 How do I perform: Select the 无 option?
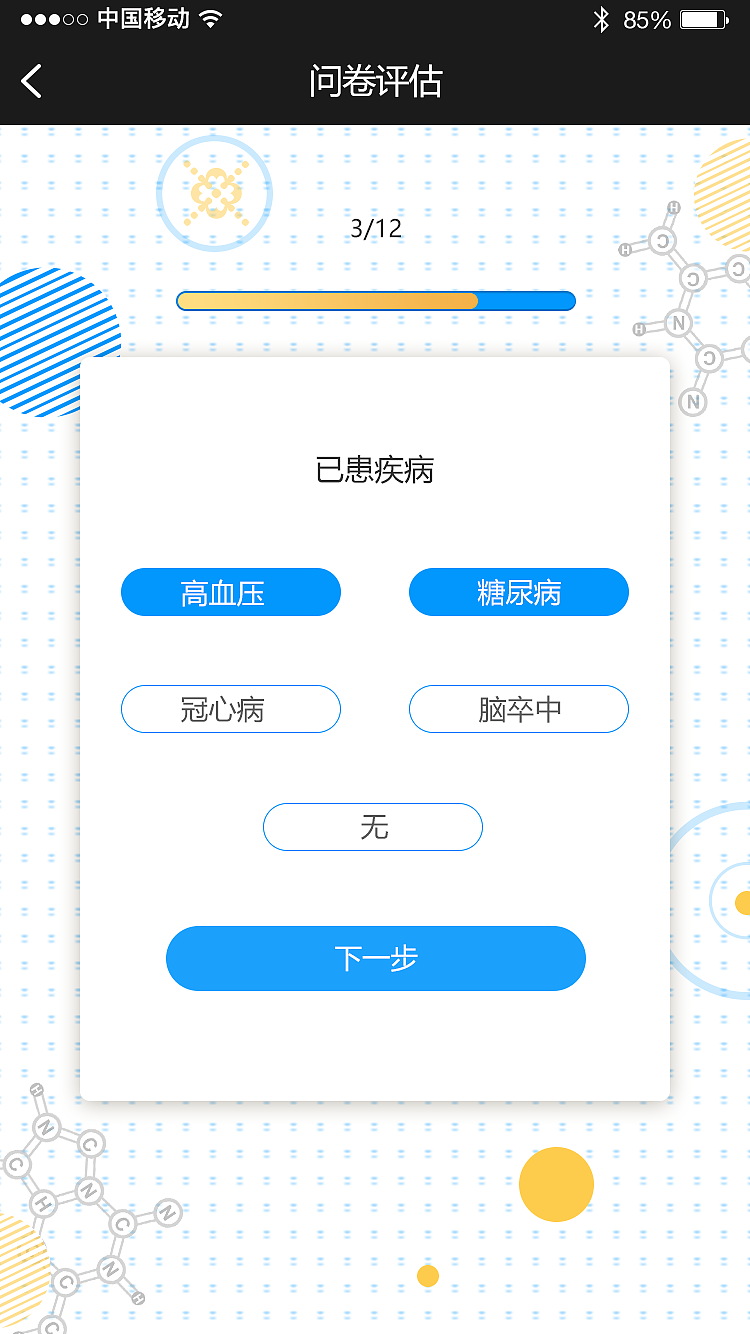(373, 827)
